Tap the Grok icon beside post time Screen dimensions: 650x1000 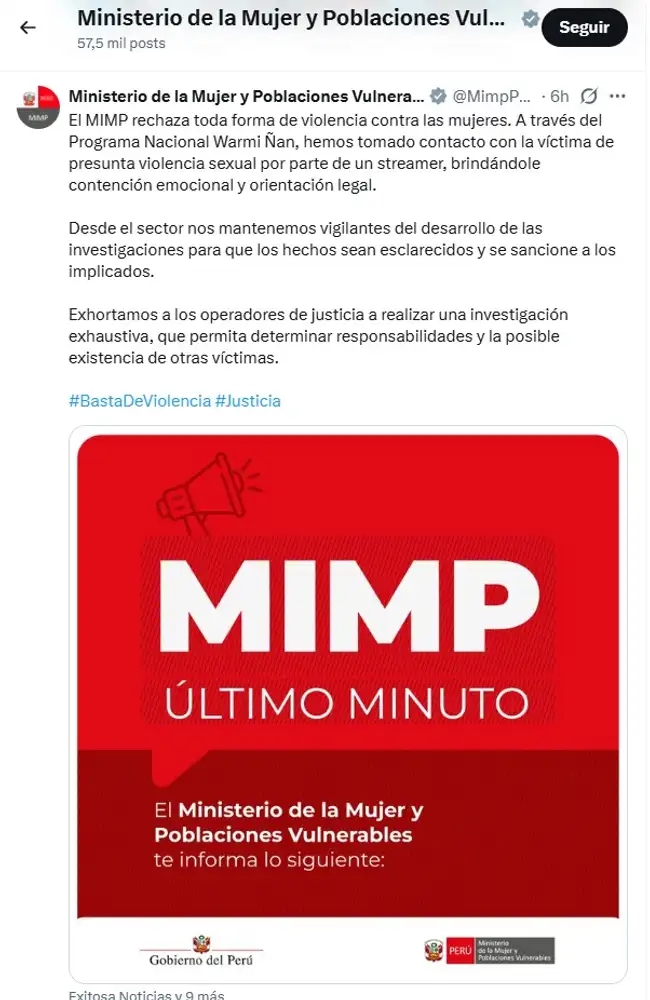[x=589, y=96]
